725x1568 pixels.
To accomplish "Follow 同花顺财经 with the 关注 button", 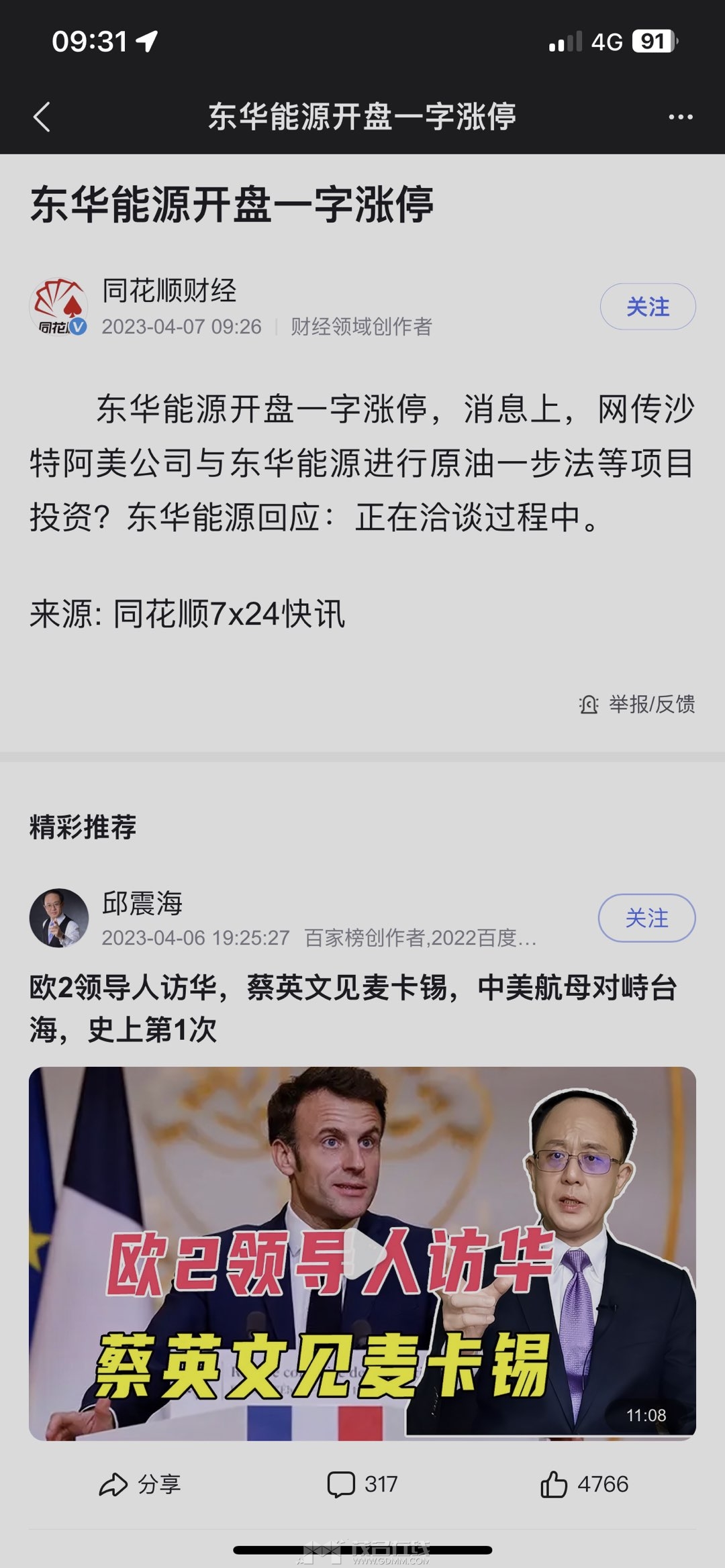I will click(x=648, y=307).
